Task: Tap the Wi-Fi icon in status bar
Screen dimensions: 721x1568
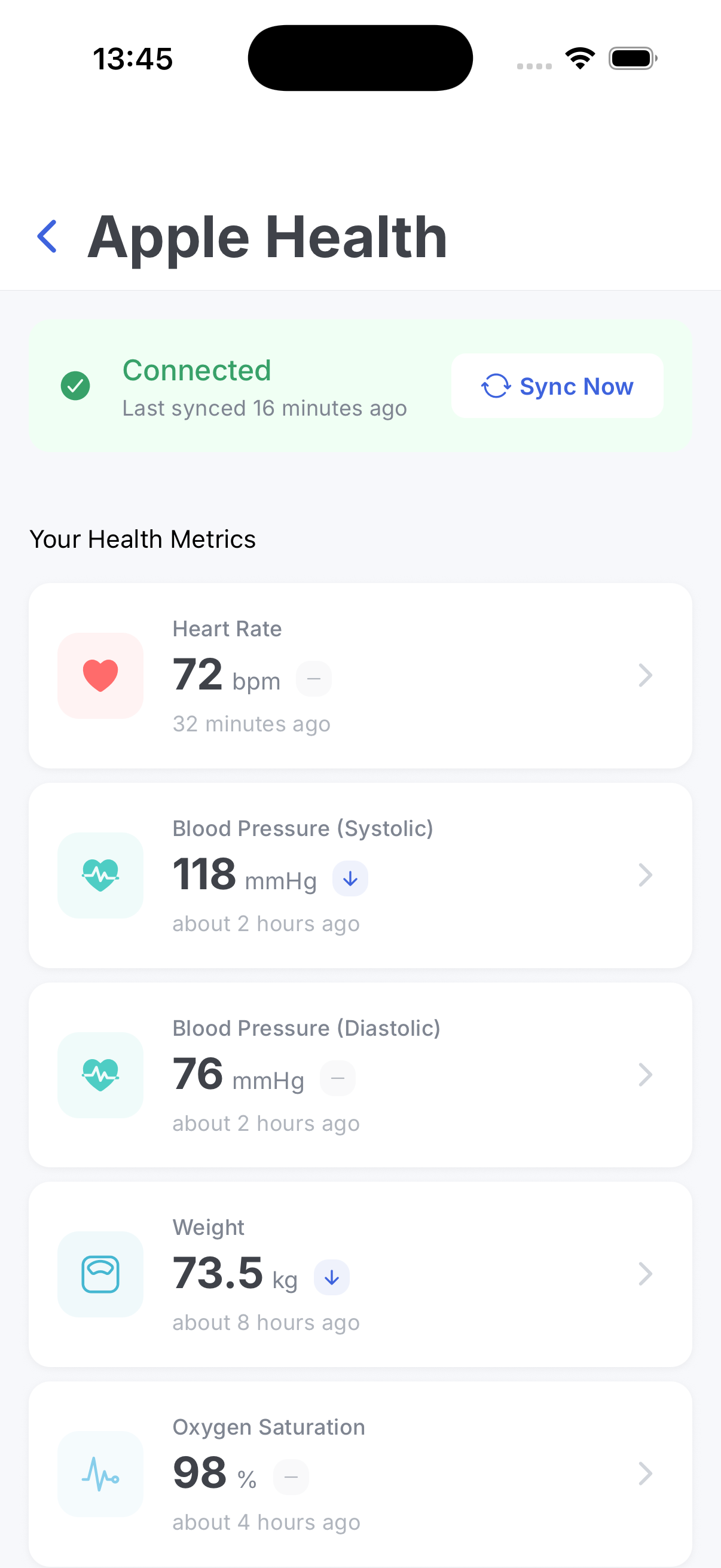Action: point(580,58)
